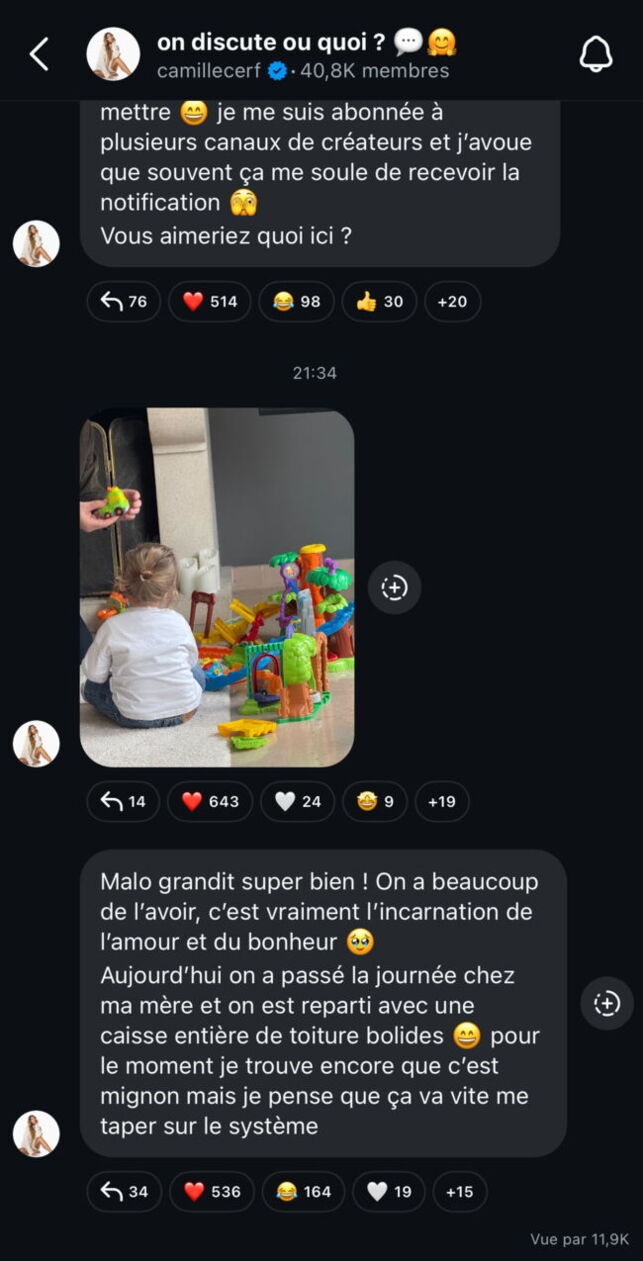The height and width of the screenshot is (1261, 643).
Task: Tap the laughing reaction with 164 count
Action: 303,1191
